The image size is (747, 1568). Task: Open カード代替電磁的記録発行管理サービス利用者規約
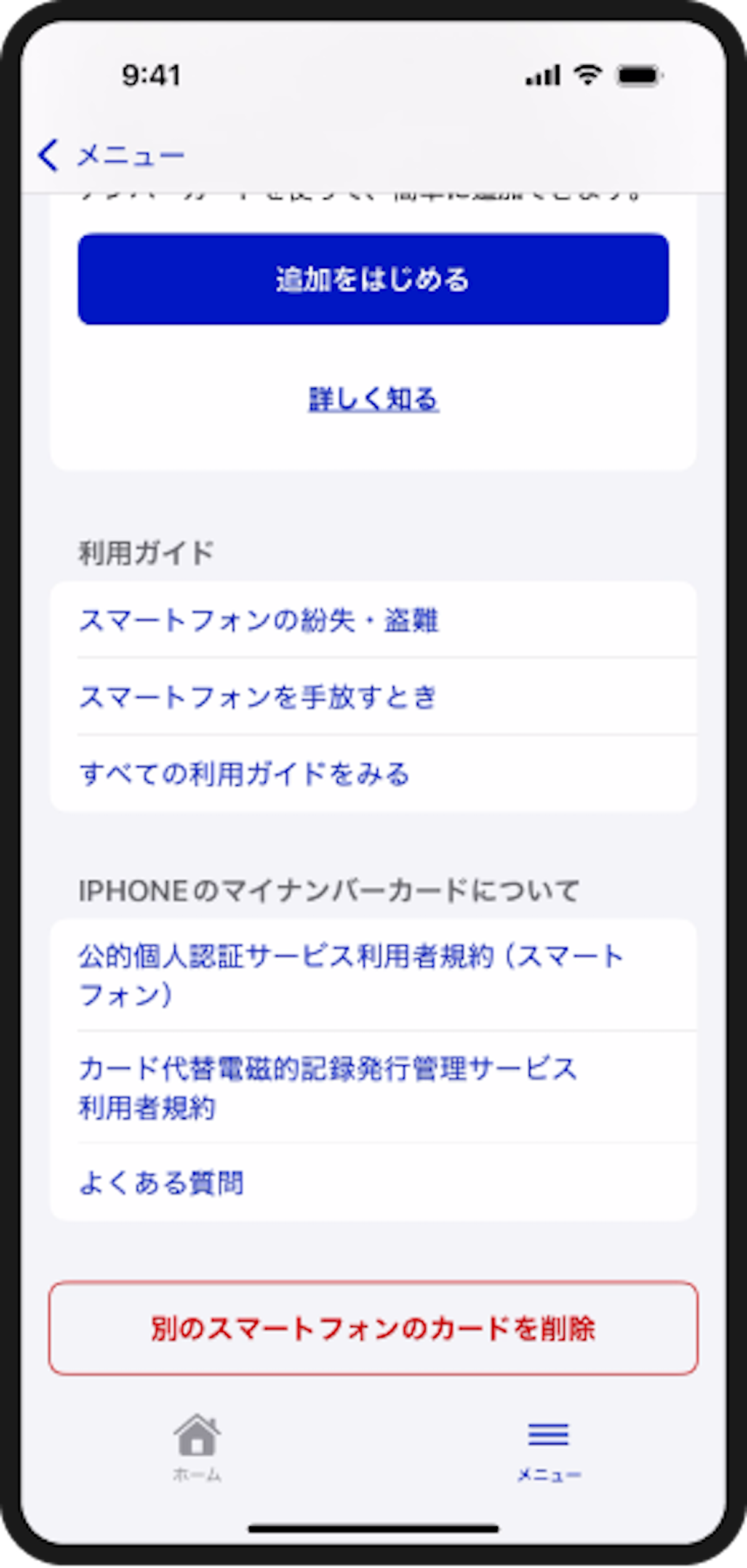pyautogui.click(x=374, y=1087)
